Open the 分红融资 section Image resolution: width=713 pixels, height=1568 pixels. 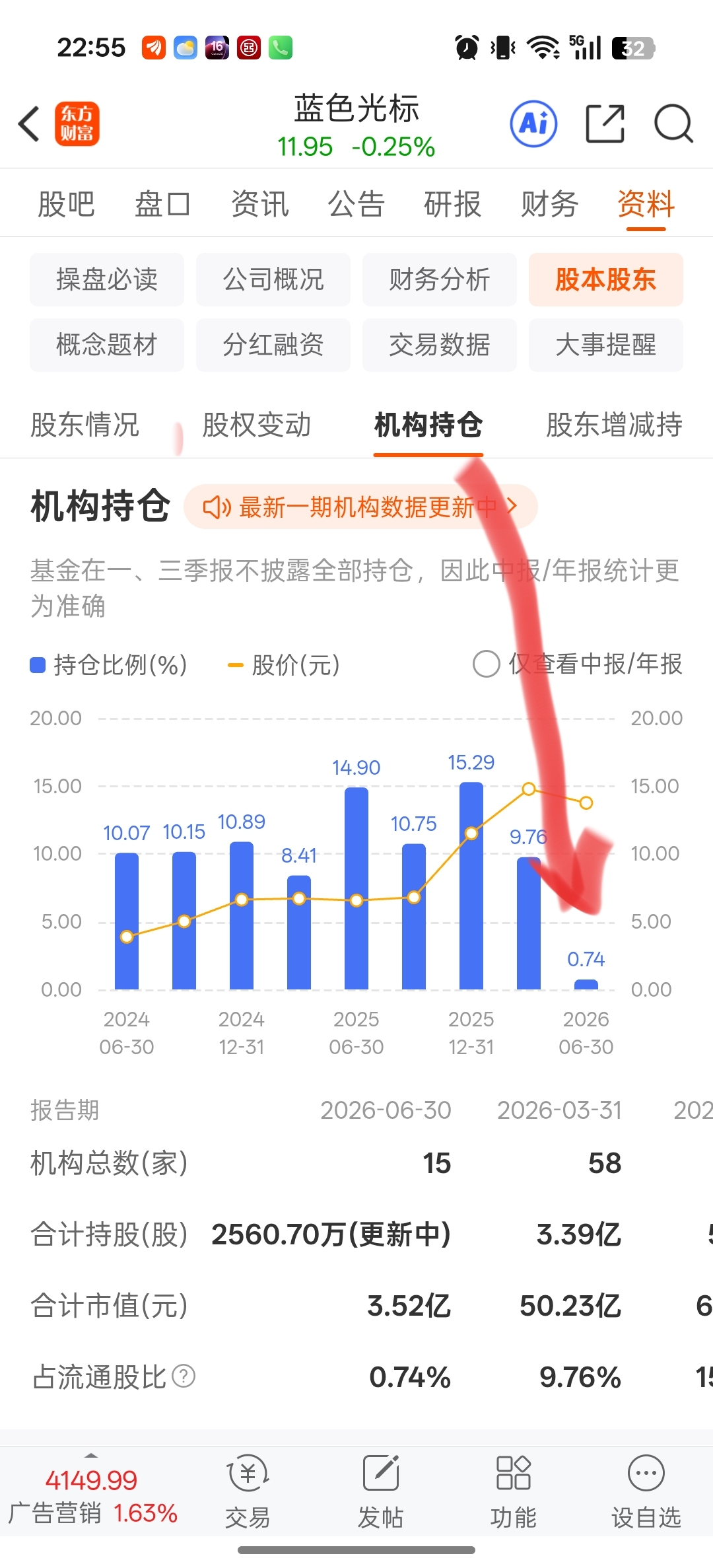coord(273,345)
